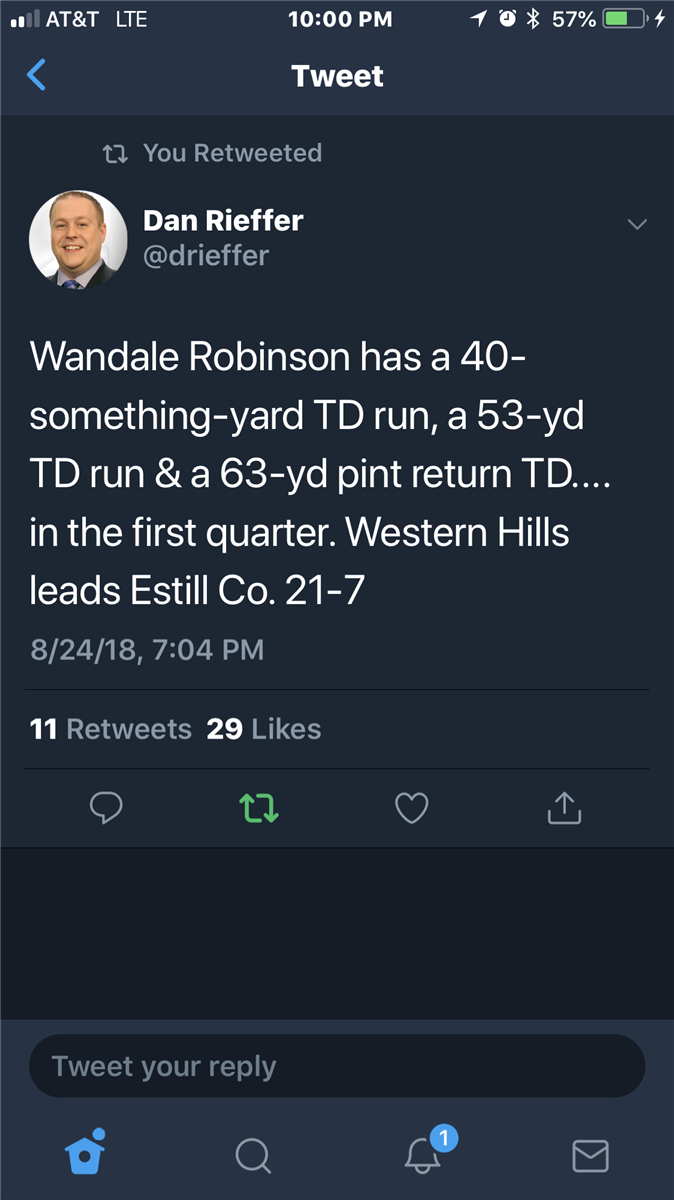Open @drieffer's handle profile link
Image resolution: width=674 pixels, height=1200 pixels.
(206, 256)
